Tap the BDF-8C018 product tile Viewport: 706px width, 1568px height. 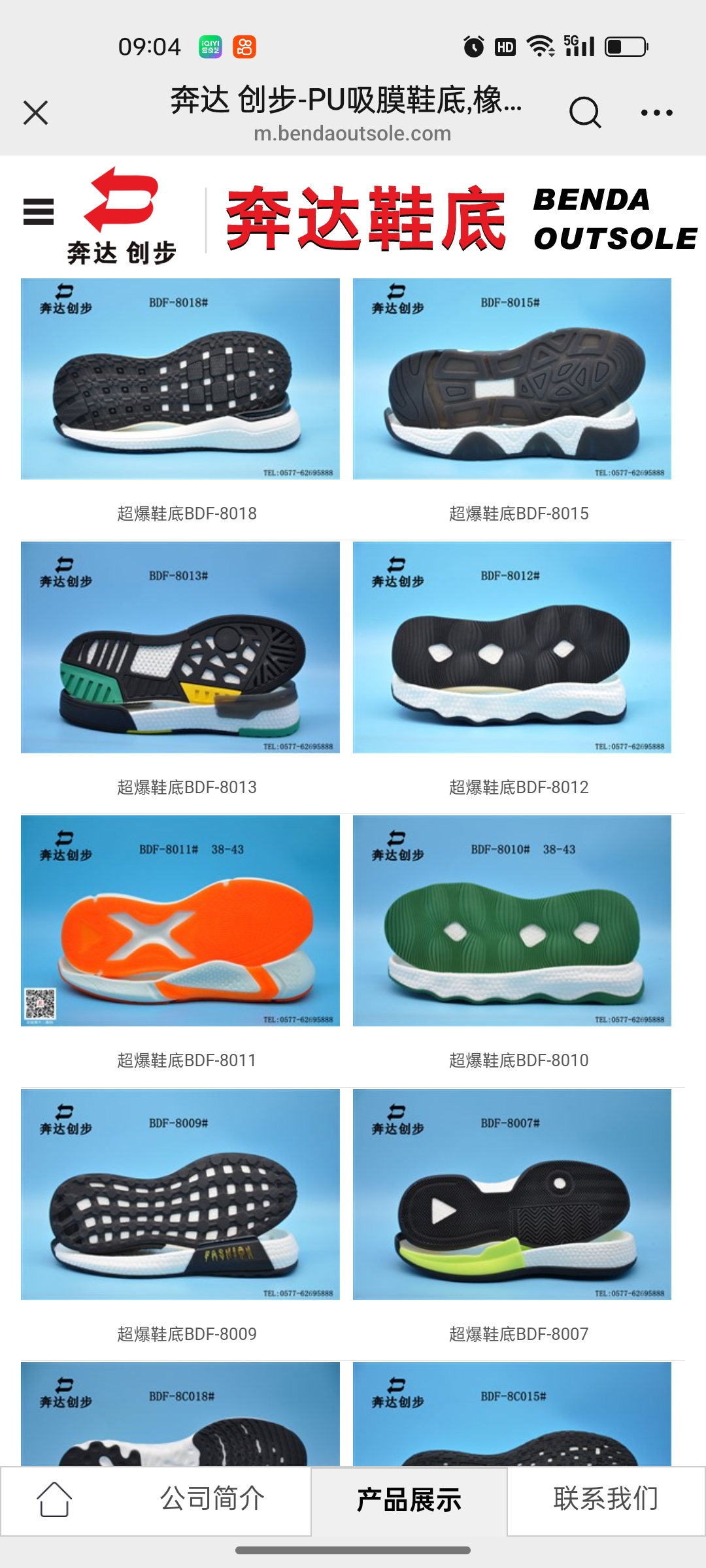pos(180,1414)
